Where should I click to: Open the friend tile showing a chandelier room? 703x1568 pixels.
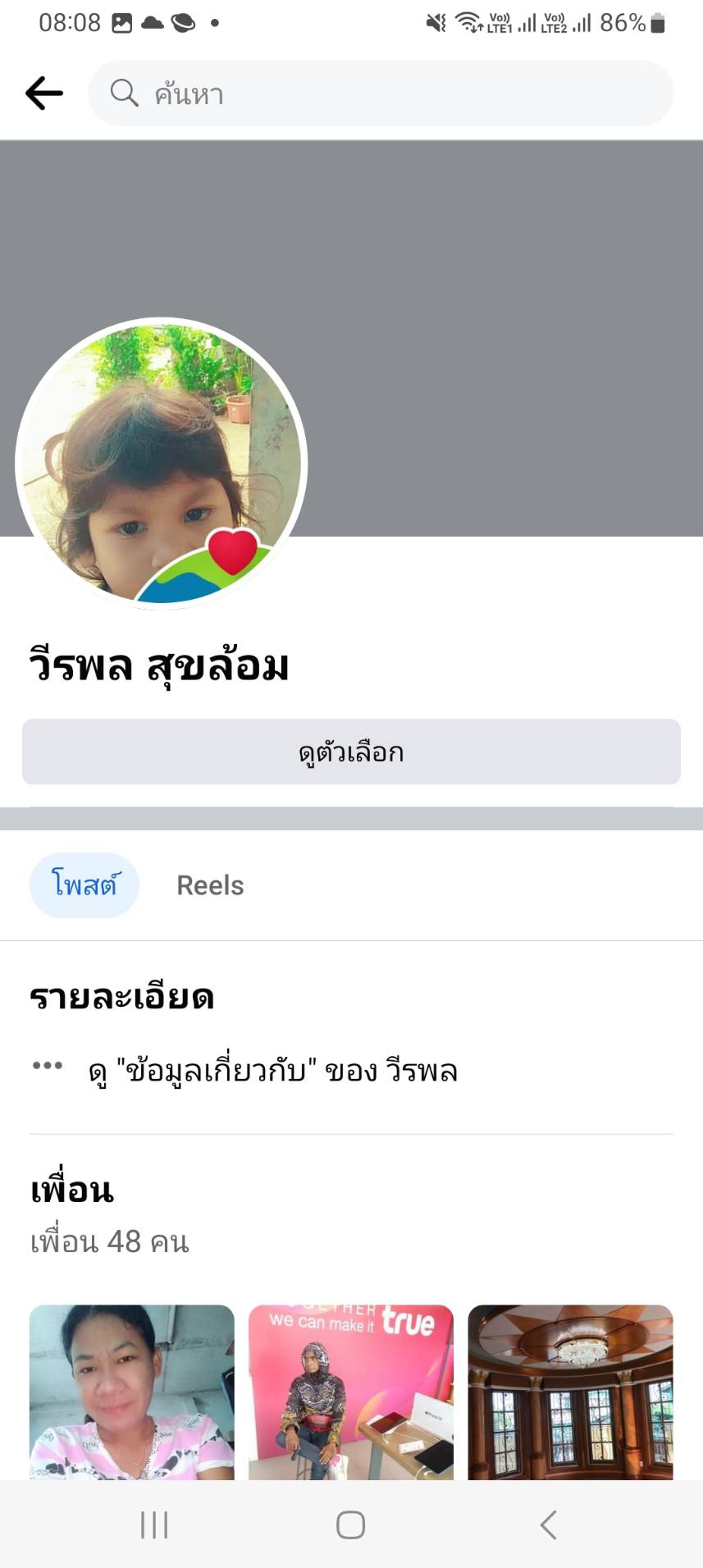[x=570, y=1392]
